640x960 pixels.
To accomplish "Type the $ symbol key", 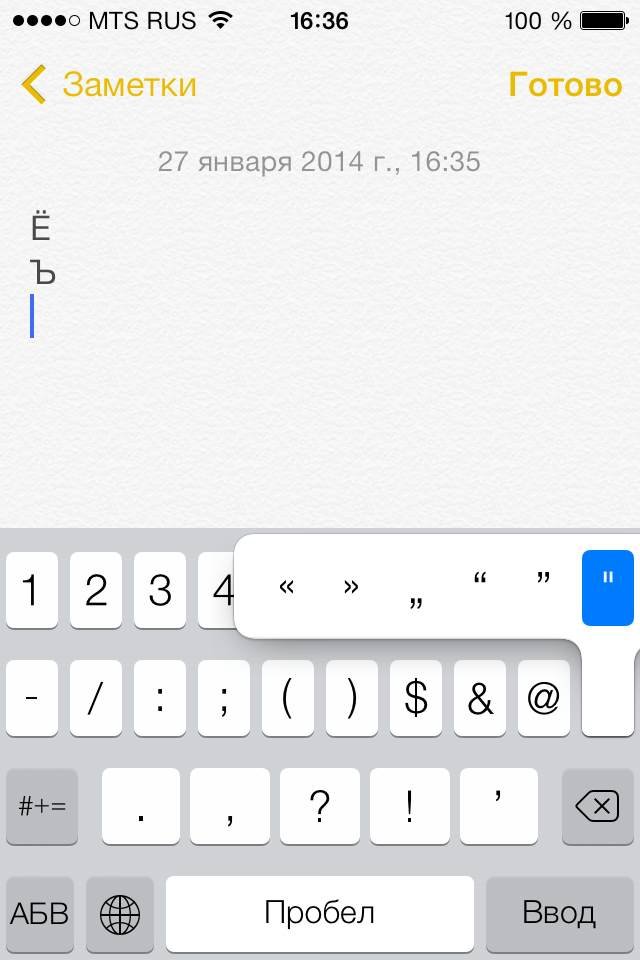I will click(416, 699).
